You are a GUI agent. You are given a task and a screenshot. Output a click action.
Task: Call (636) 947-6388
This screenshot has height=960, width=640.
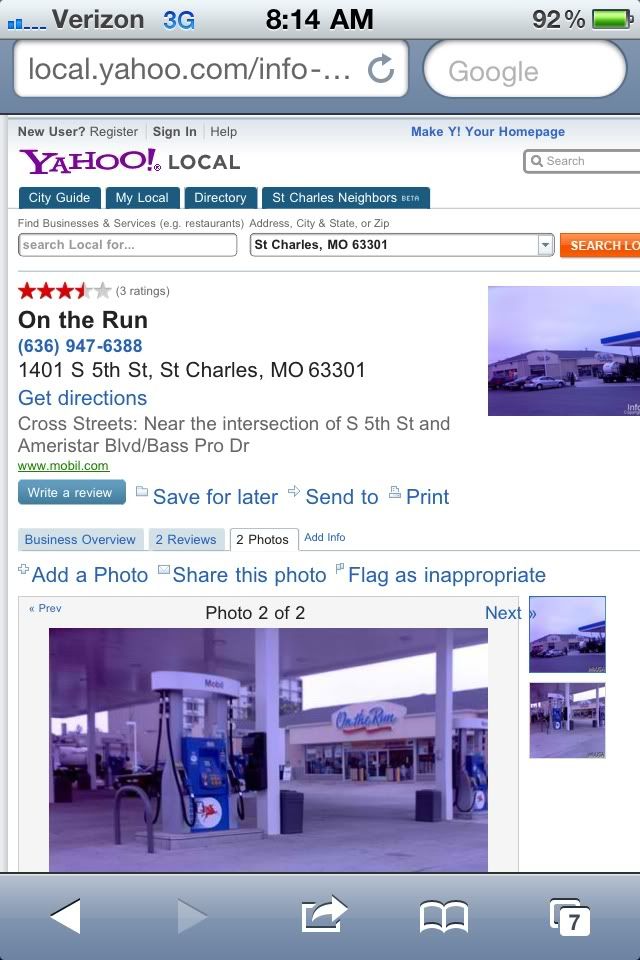[x=80, y=346]
